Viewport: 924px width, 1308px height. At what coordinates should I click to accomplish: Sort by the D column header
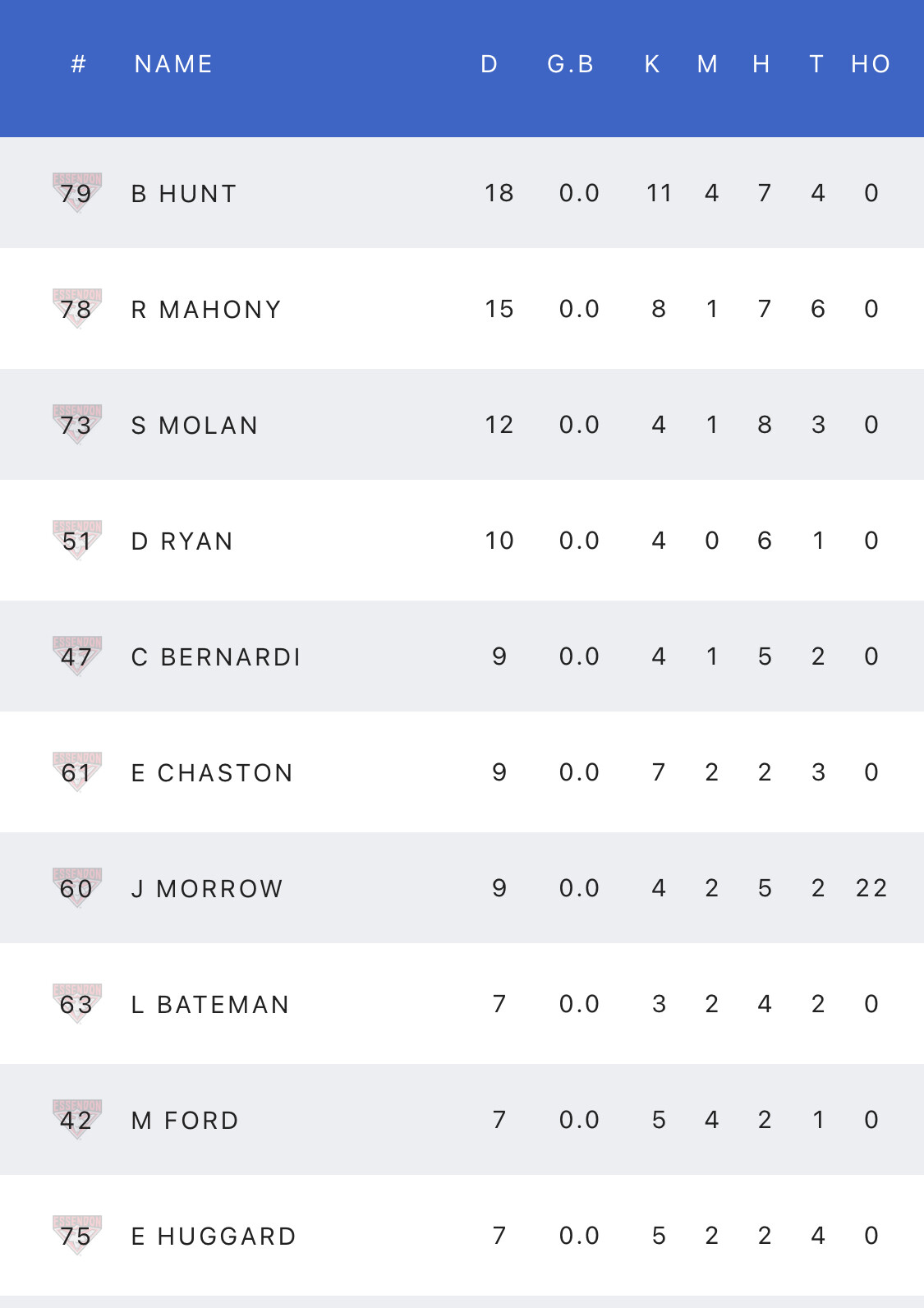click(x=490, y=64)
